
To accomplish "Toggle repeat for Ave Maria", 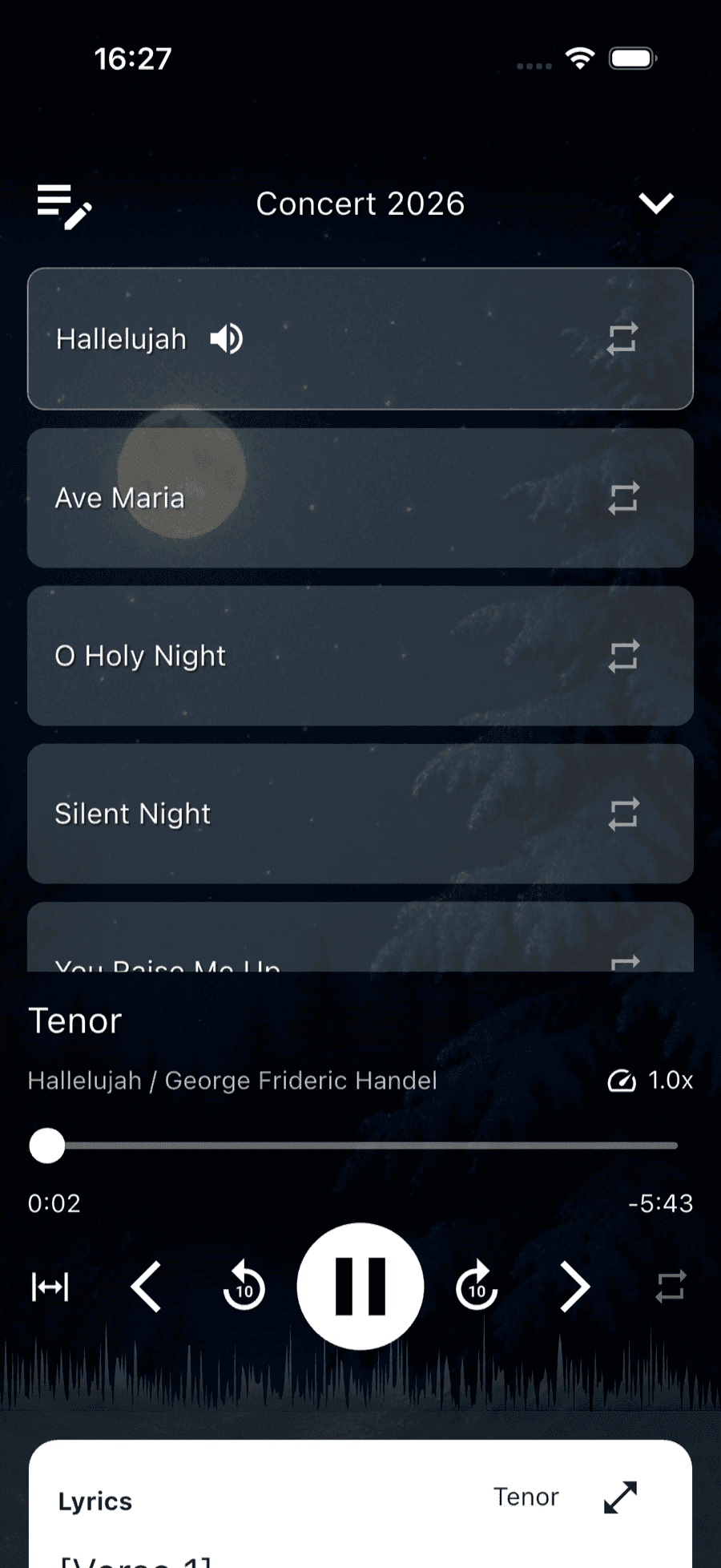I will (x=624, y=499).
